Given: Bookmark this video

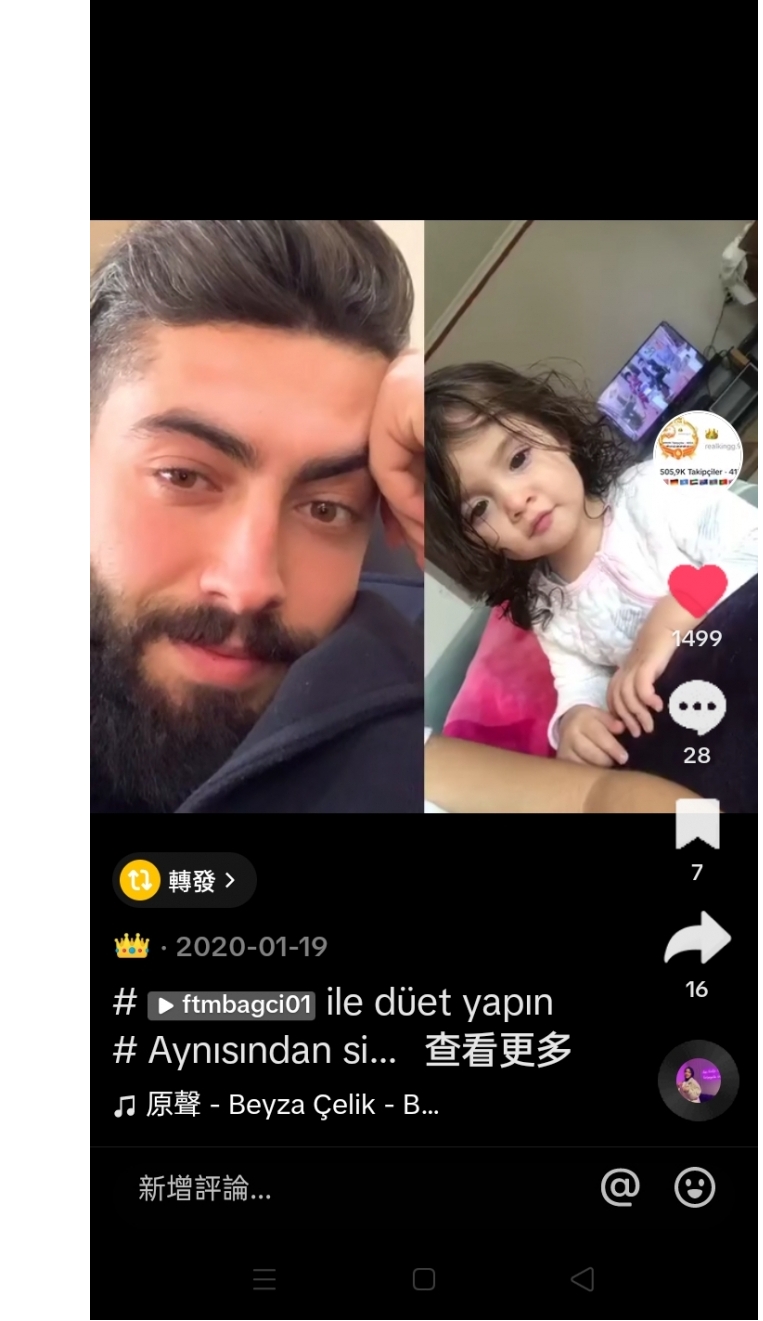Looking at the screenshot, I should coord(697,825).
